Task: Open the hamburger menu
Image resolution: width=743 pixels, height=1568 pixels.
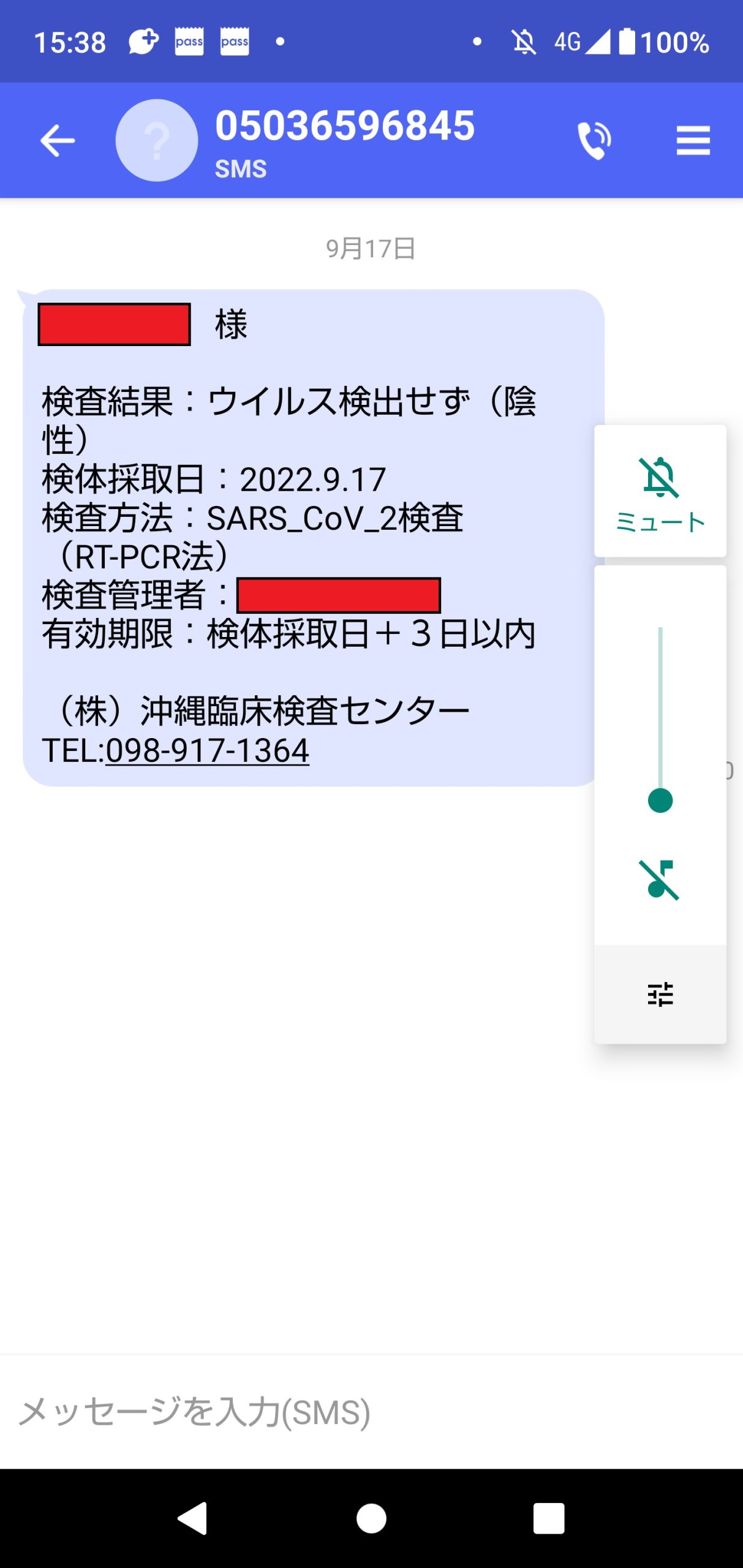Action: 693,140
